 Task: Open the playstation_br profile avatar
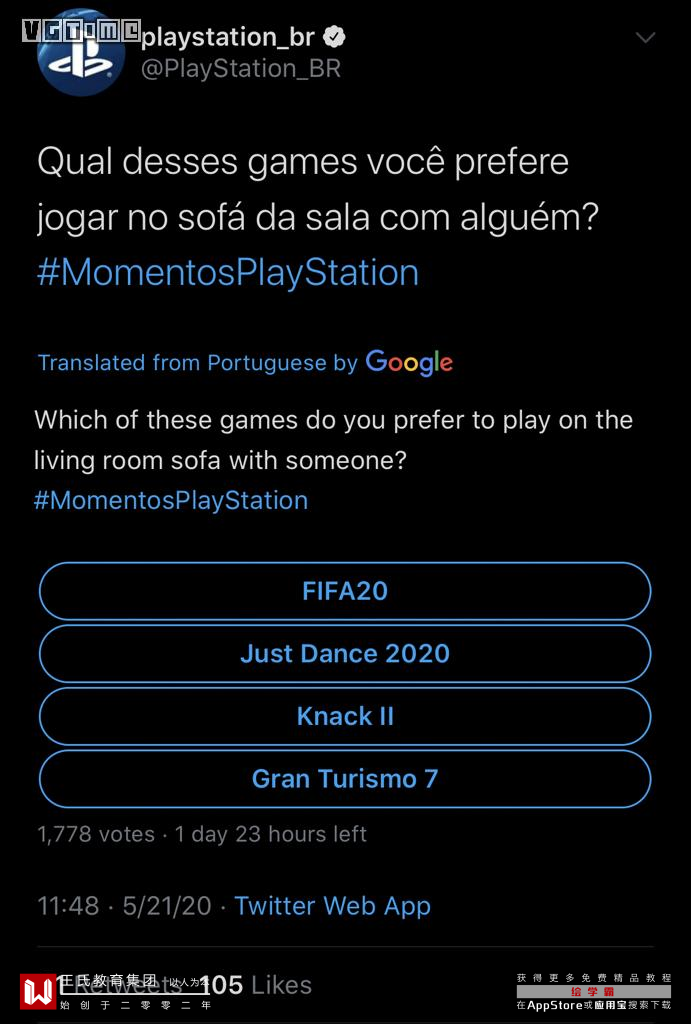(82, 55)
